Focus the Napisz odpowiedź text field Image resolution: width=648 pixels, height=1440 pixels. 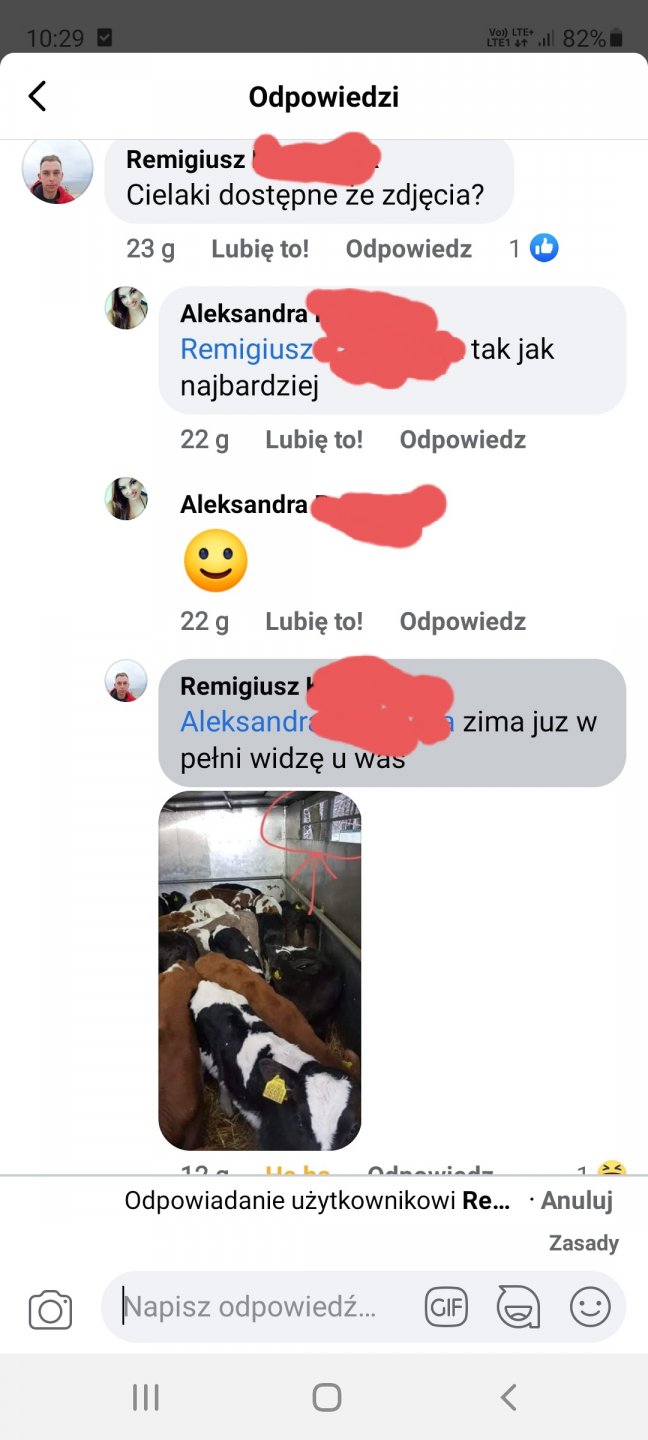coord(260,1307)
